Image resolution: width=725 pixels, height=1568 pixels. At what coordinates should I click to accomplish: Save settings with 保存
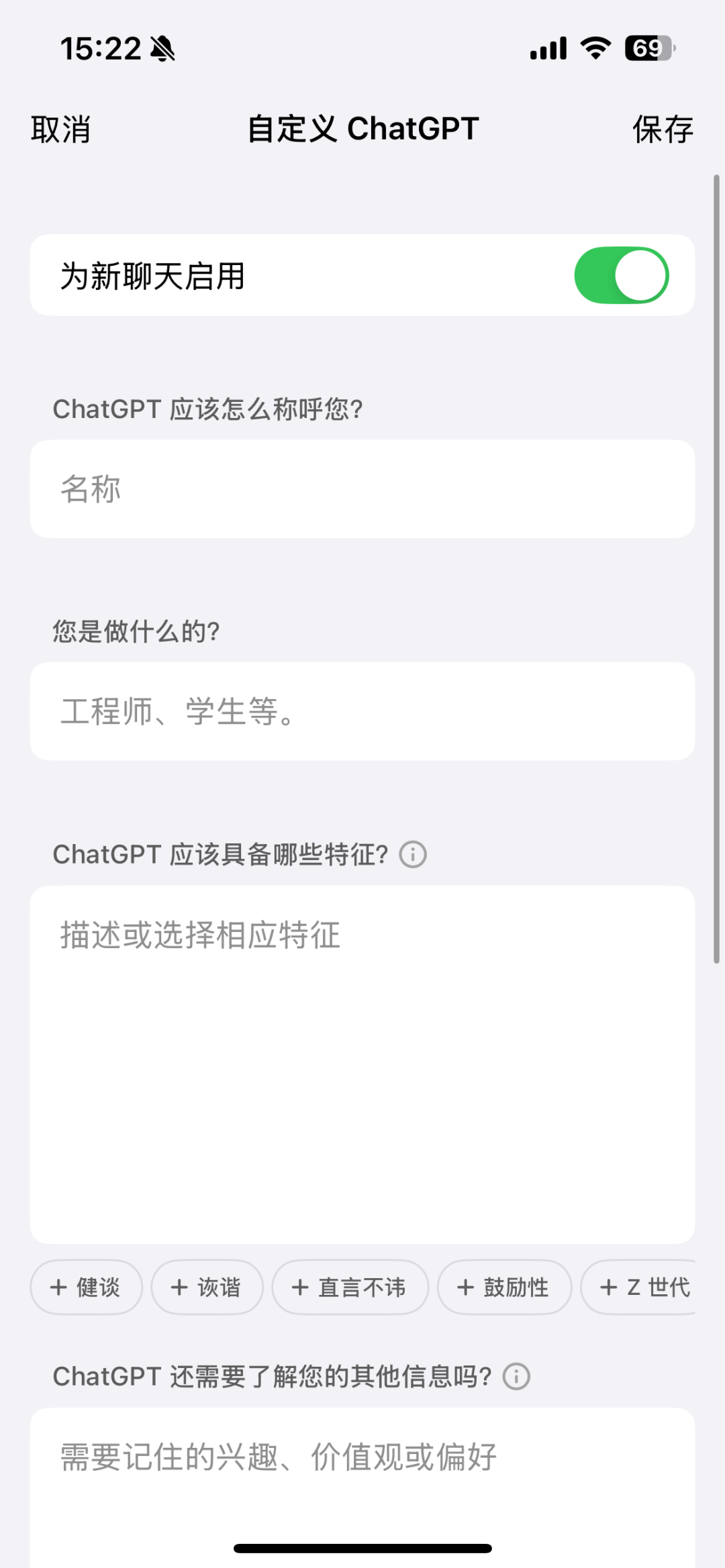tap(663, 129)
